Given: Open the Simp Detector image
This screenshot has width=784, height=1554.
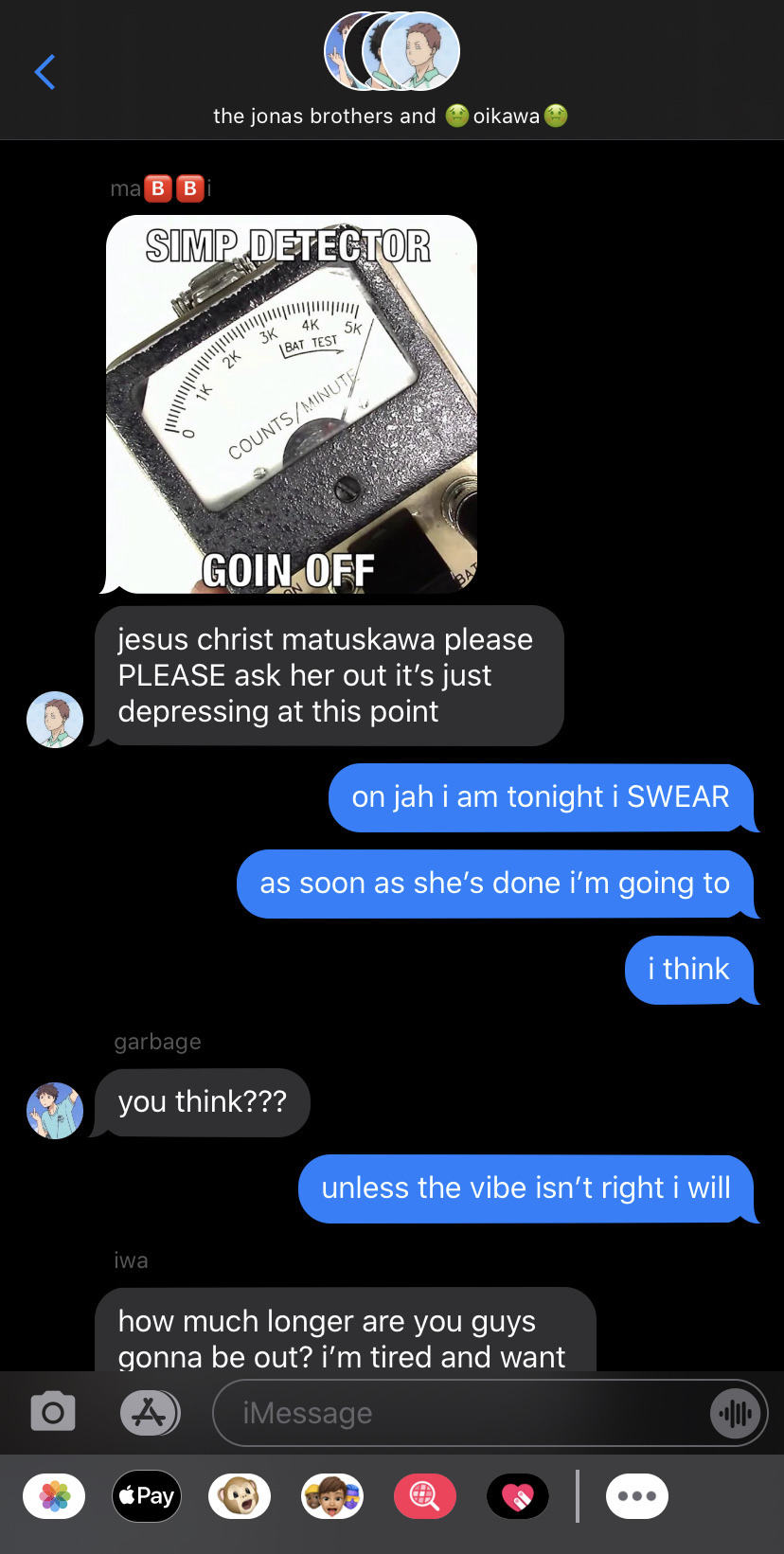Looking at the screenshot, I should coord(291,404).
